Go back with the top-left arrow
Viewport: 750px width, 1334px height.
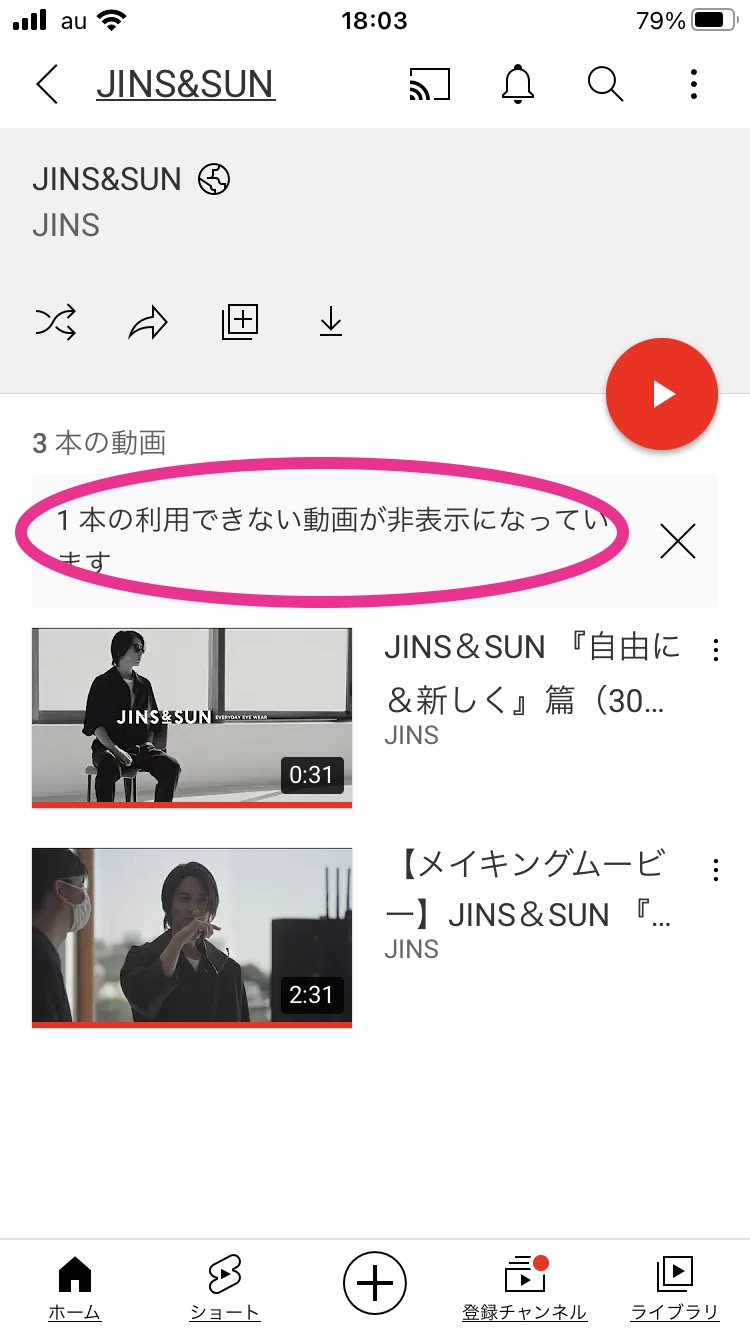pyautogui.click(x=47, y=85)
